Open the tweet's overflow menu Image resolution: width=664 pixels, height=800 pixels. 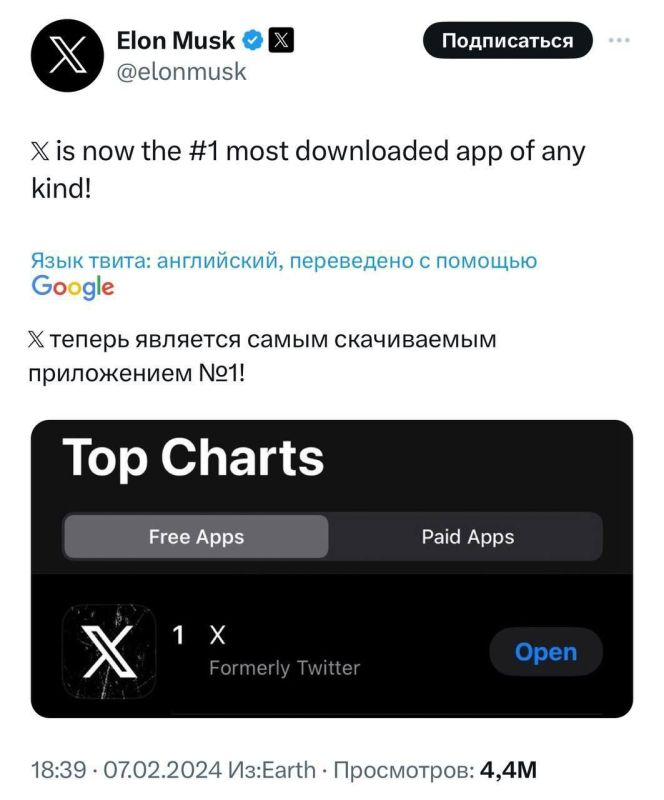(x=619, y=41)
